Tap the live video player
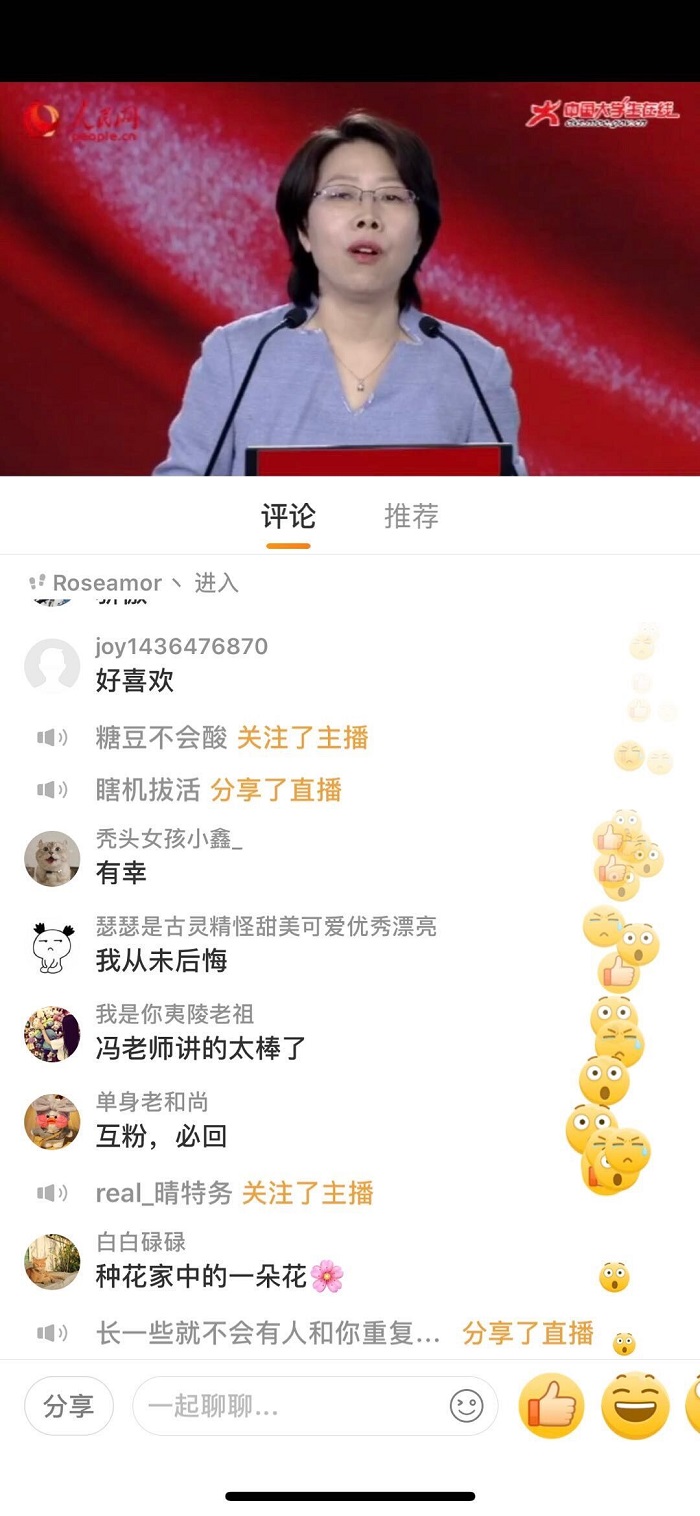The image size is (700, 1516). click(350, 278)
